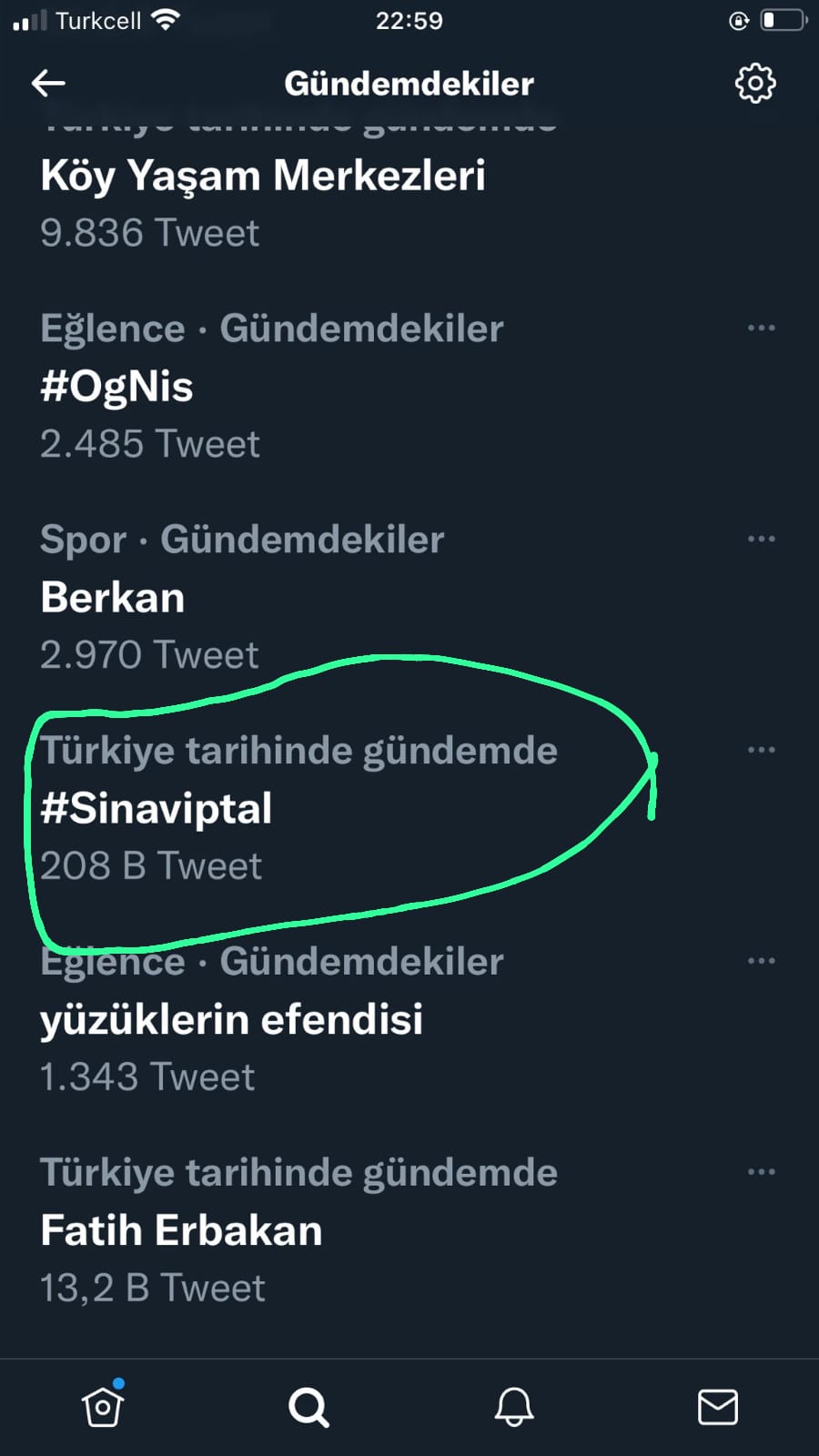Switch to the Home tab
This screenshot has width=819, height=1456.
coord(103,1406)
